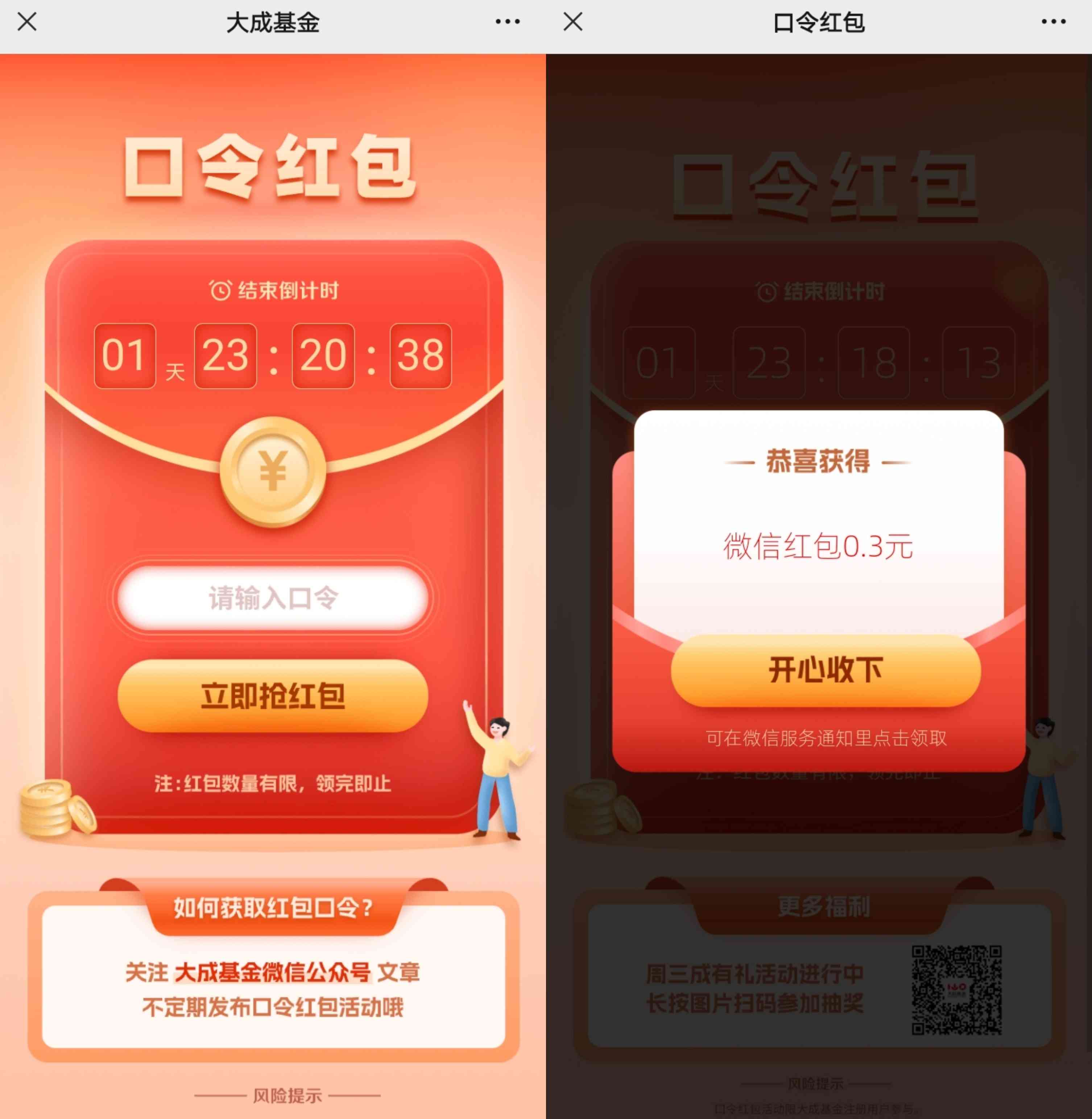Close the 口令红包 page
The height and width of the screenshot is (1119, 1092).
pos(573,22)
